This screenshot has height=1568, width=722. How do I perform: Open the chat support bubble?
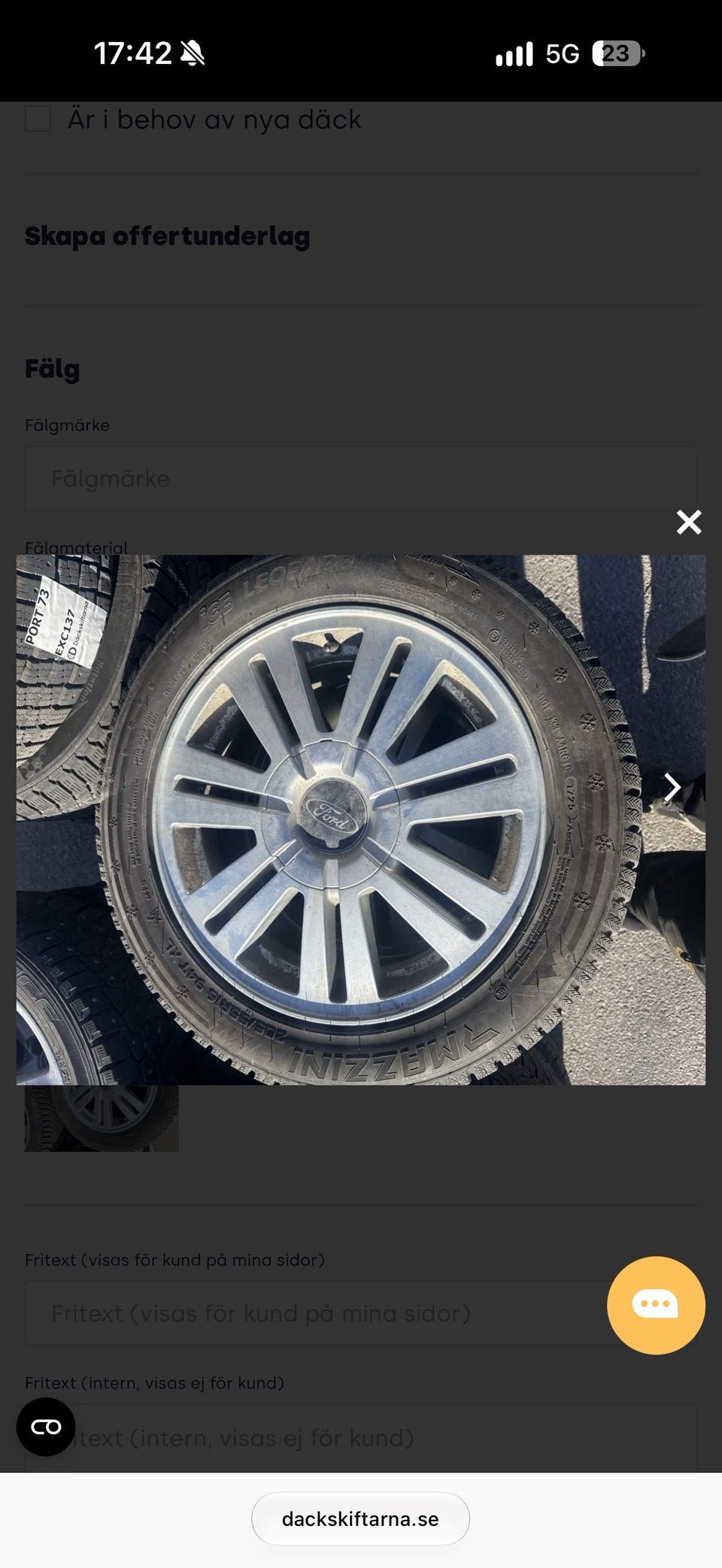[x=656, y=1305]
